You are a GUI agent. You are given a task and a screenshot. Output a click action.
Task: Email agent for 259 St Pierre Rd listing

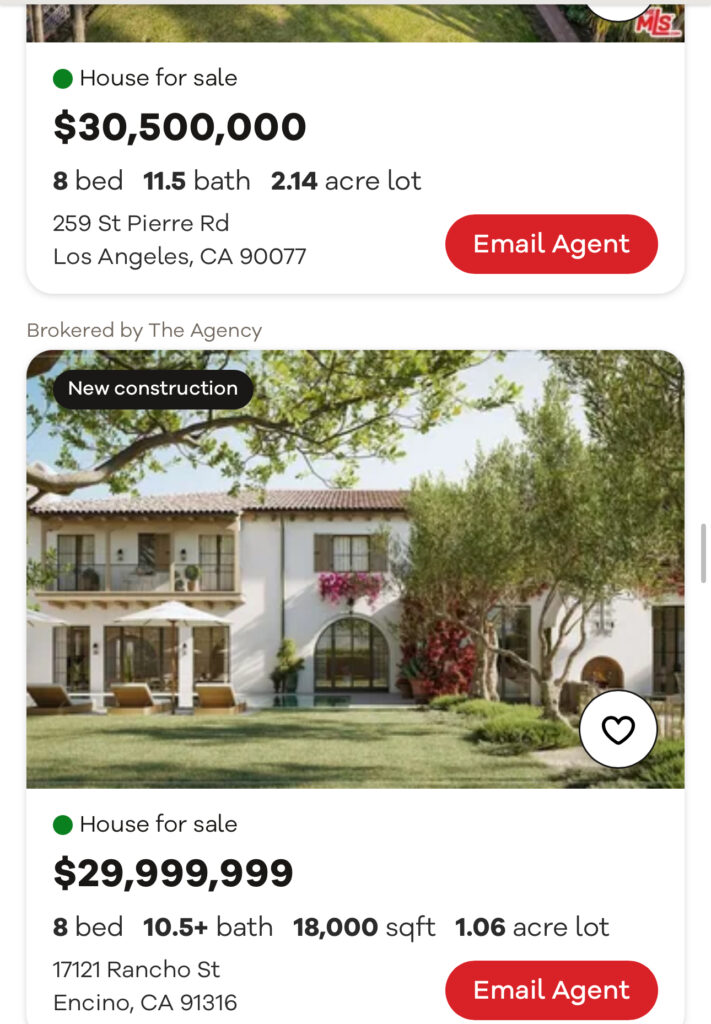551,244
